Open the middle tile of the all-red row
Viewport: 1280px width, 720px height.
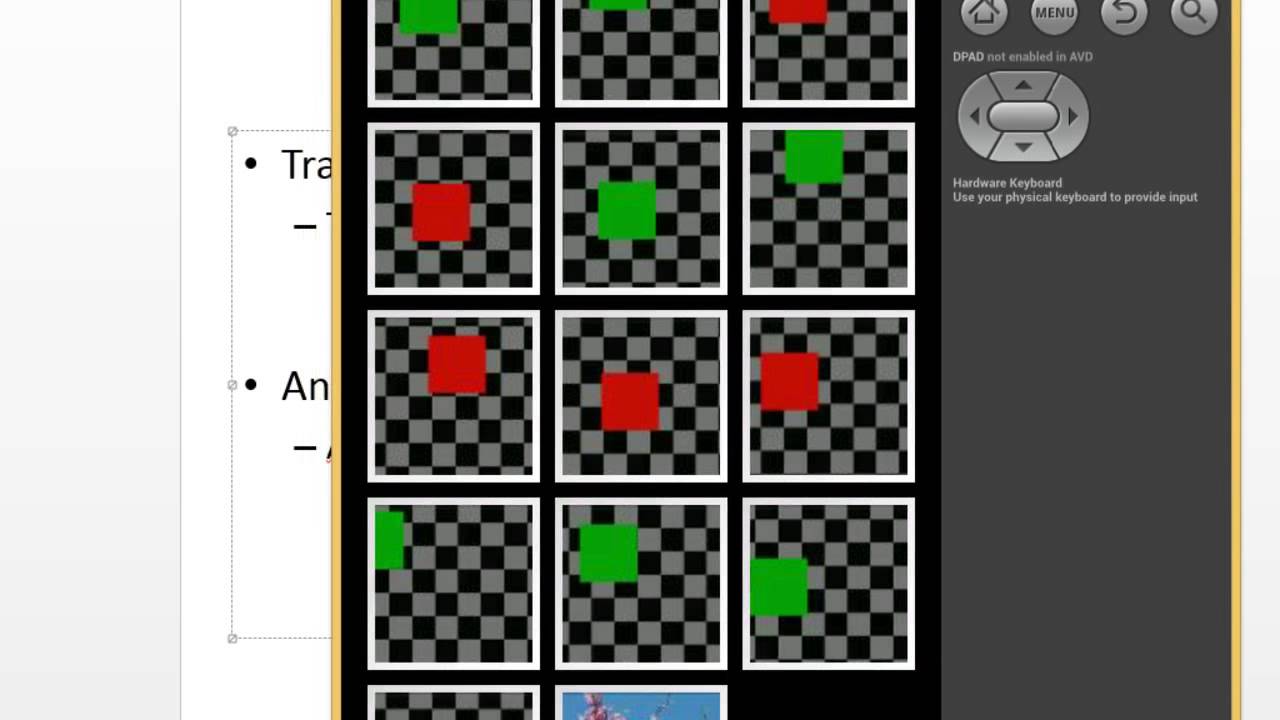click(641, 395)
